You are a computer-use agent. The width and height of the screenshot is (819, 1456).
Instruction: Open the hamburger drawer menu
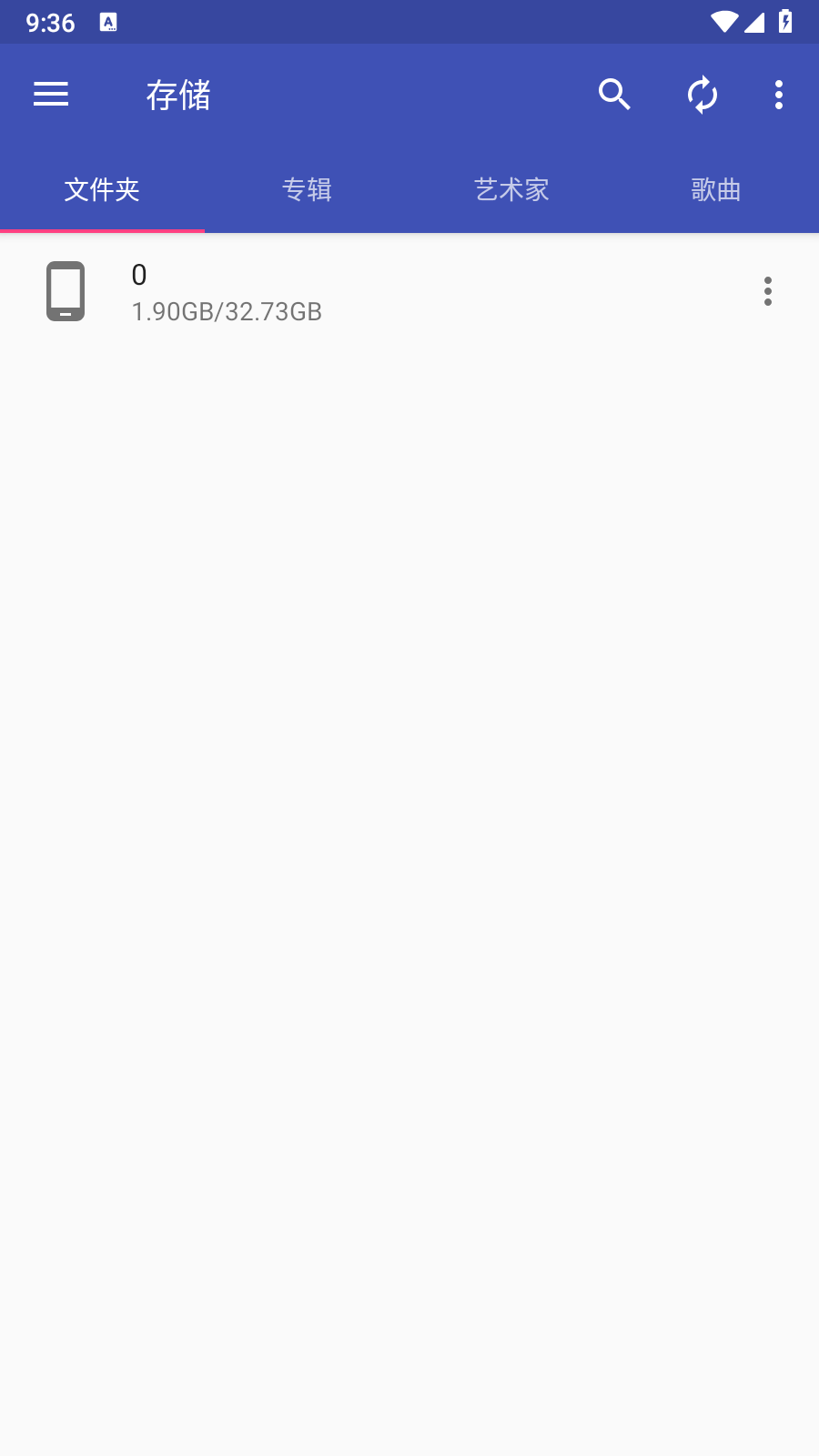point(51,95)
